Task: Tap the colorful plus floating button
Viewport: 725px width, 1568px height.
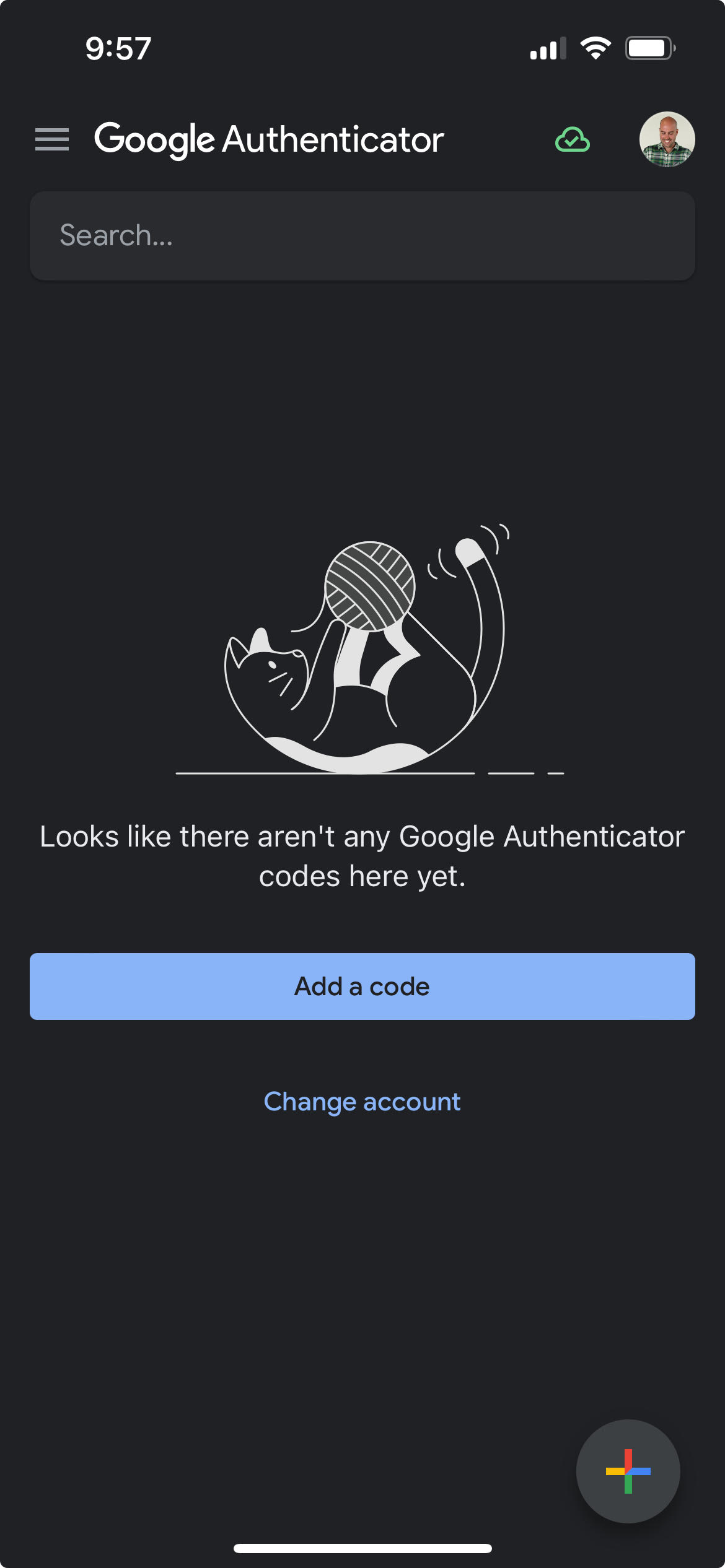Action: tap(628, 1471)
